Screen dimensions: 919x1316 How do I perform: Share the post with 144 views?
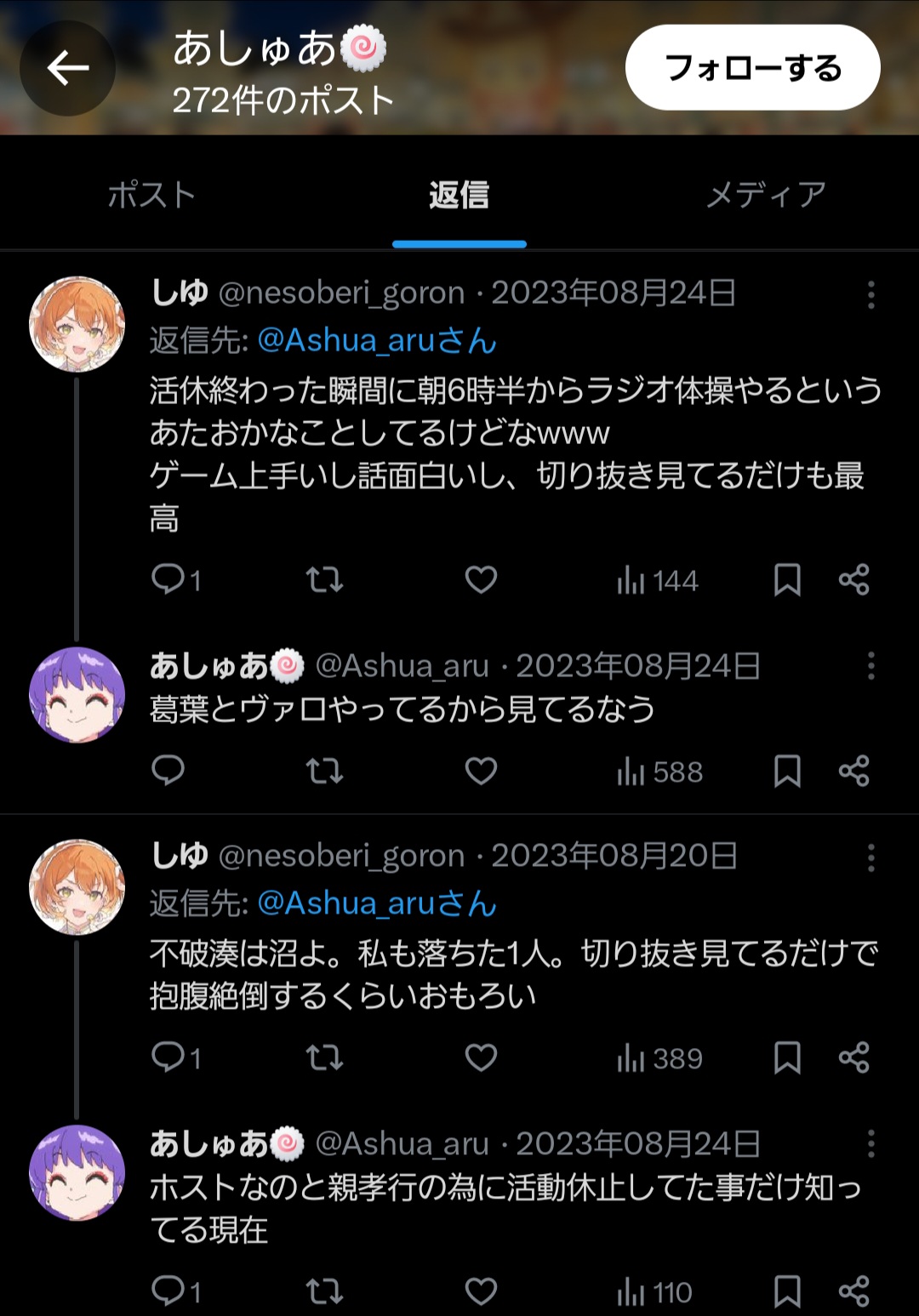[x=853, y=580]
